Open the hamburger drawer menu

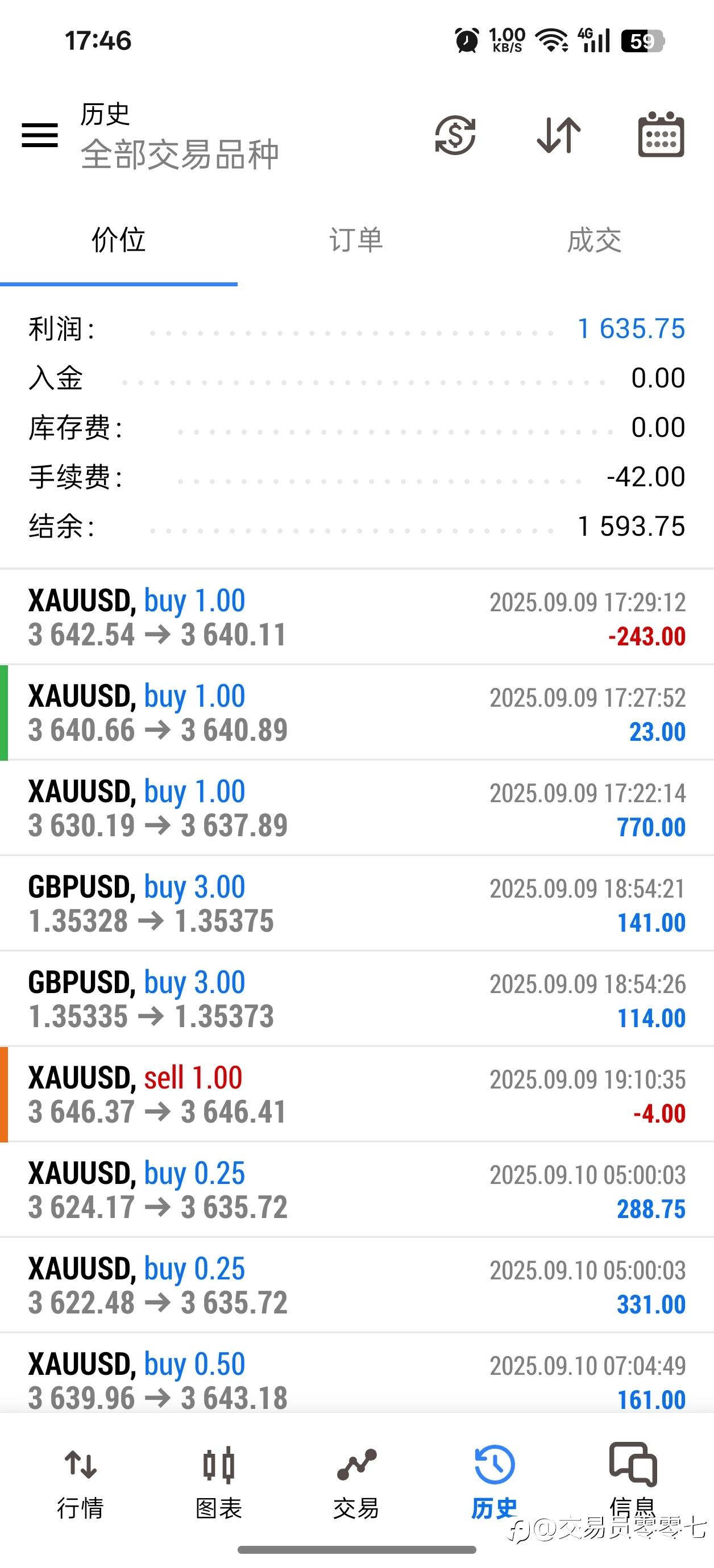point(40,135)
